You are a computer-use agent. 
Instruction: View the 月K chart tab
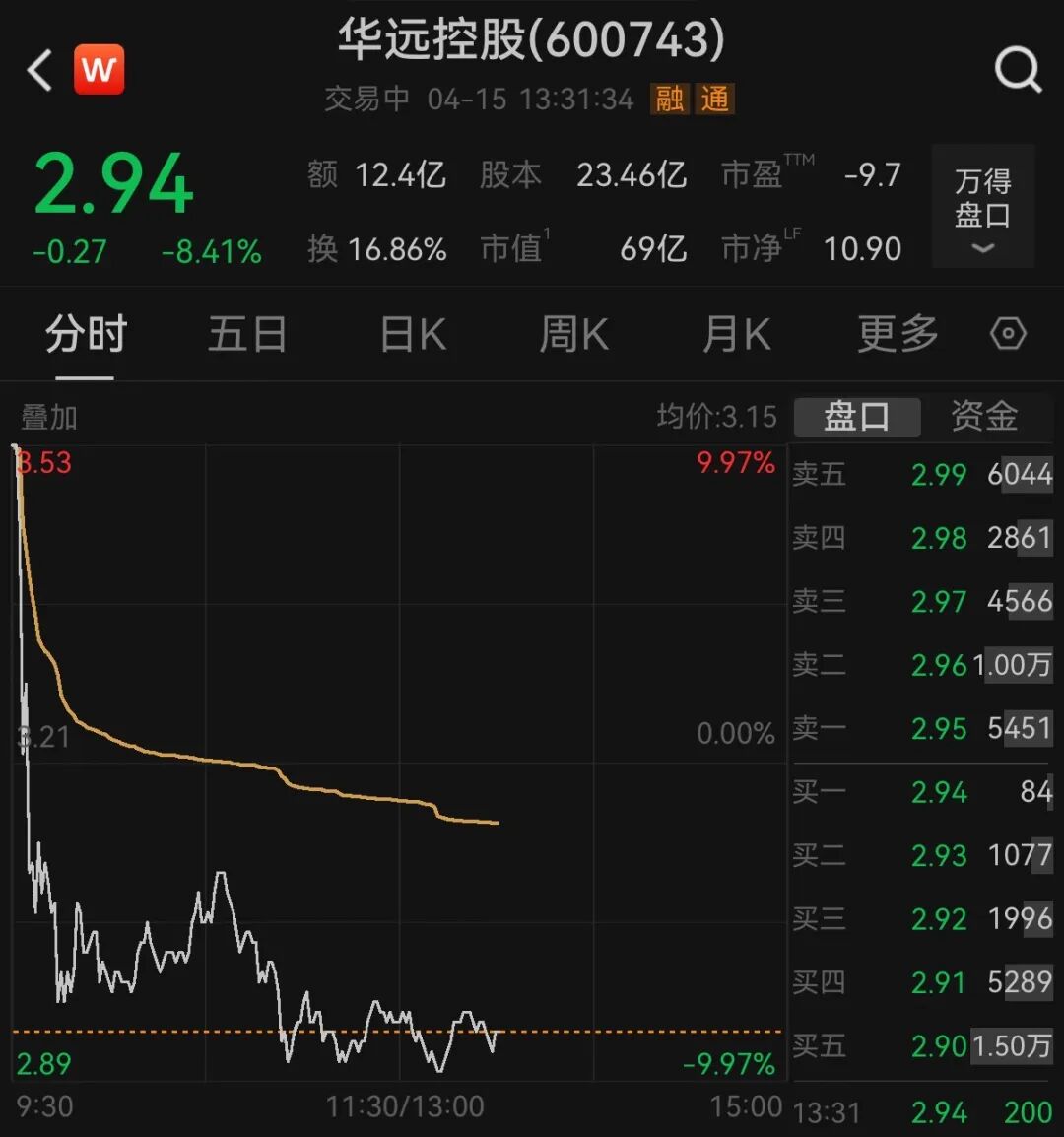point(736,335)
